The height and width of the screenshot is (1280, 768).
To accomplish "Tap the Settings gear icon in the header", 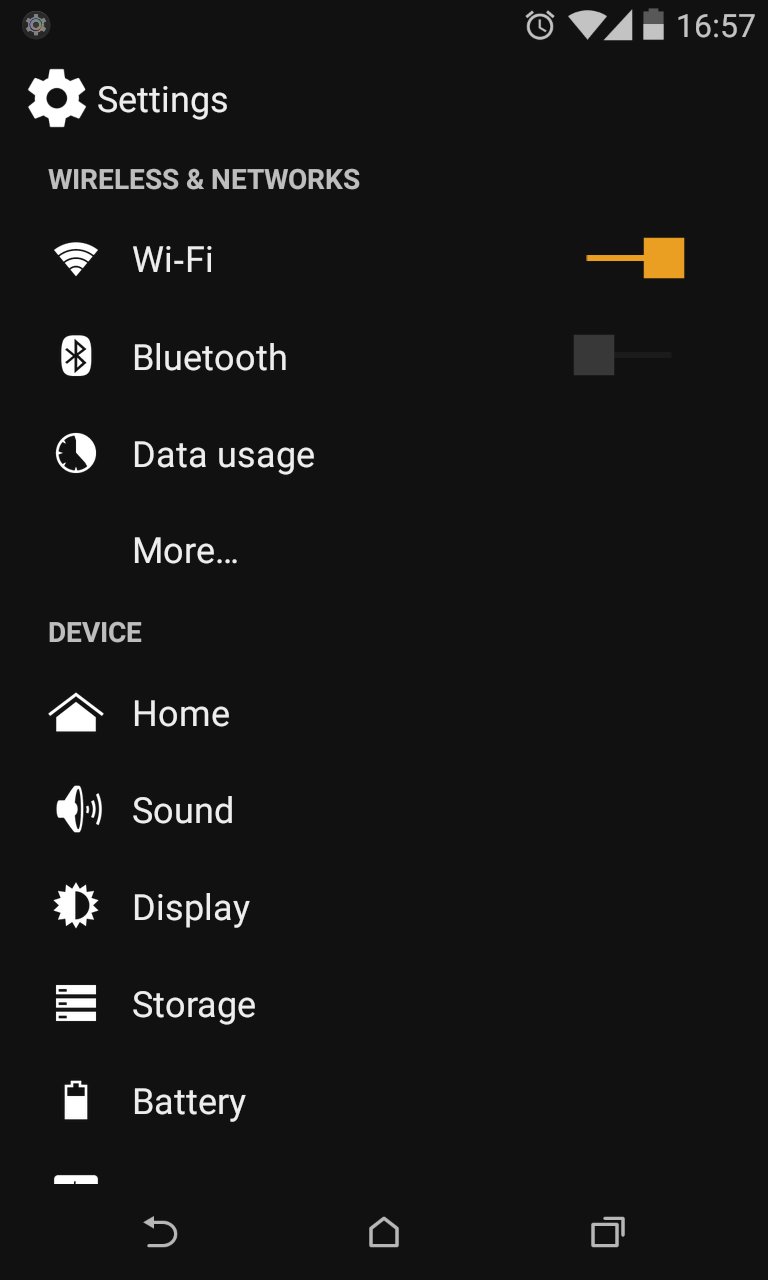I will pyautogui.click(x=57, y=97).
